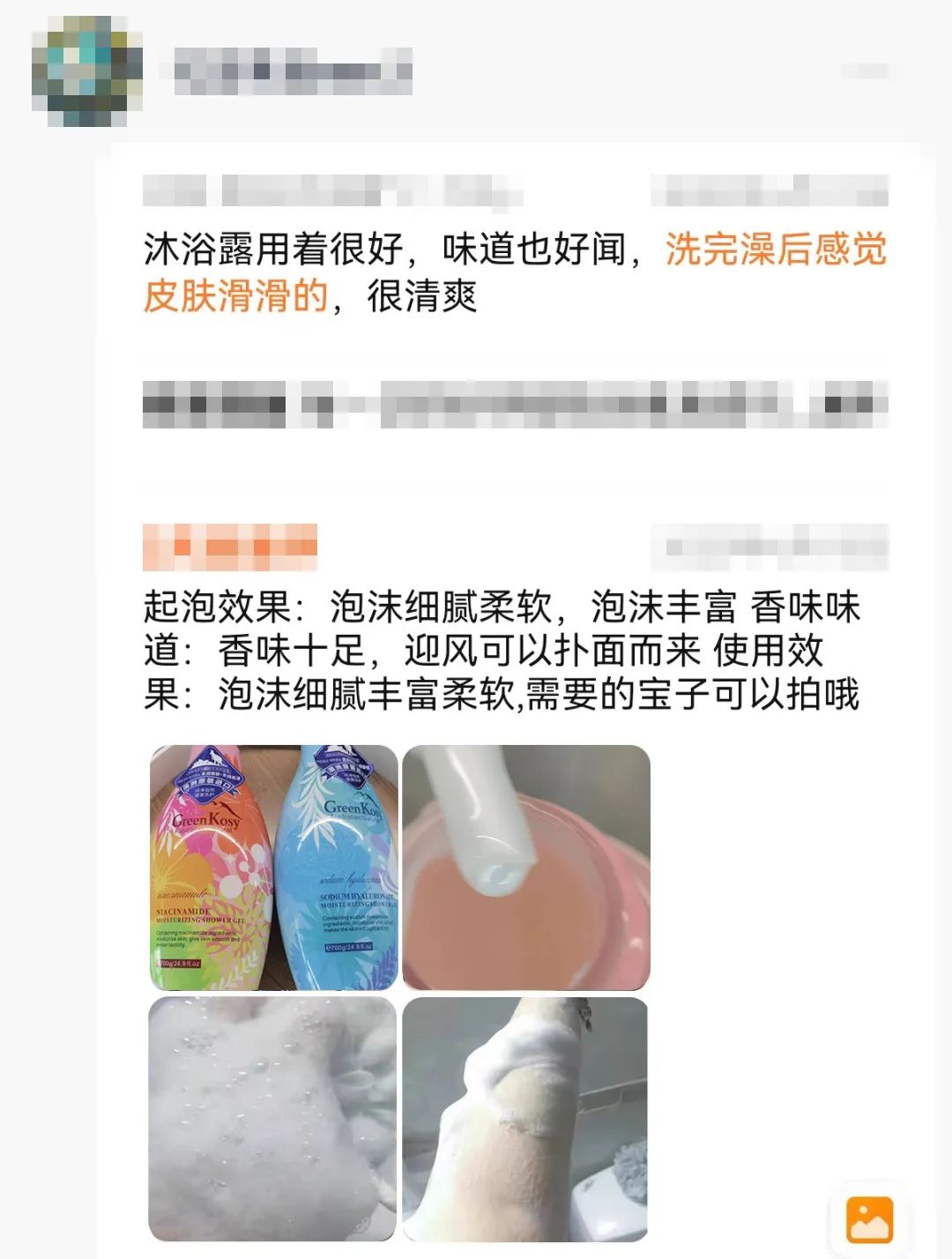This screenshot has width=952, height=1259.
Task: Open the review photo of two shower gel bottles
Action: point(273,868)
